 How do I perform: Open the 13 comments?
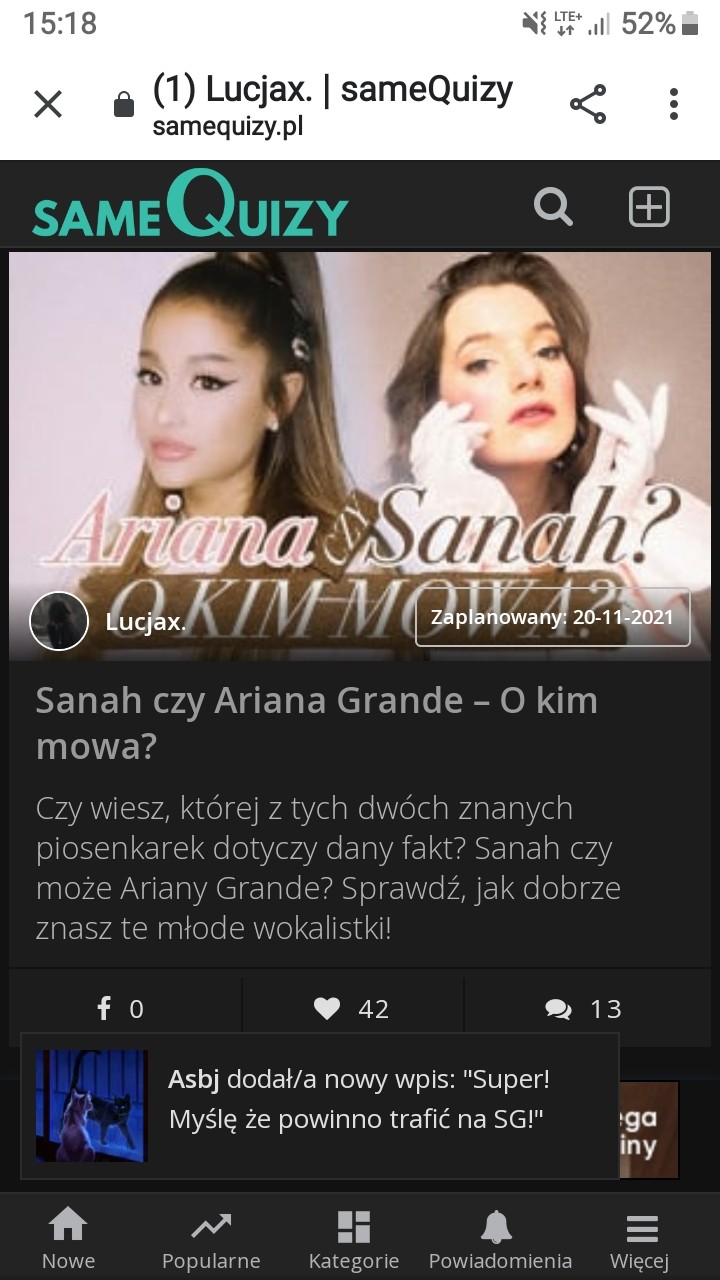[x=584, y=1008]
